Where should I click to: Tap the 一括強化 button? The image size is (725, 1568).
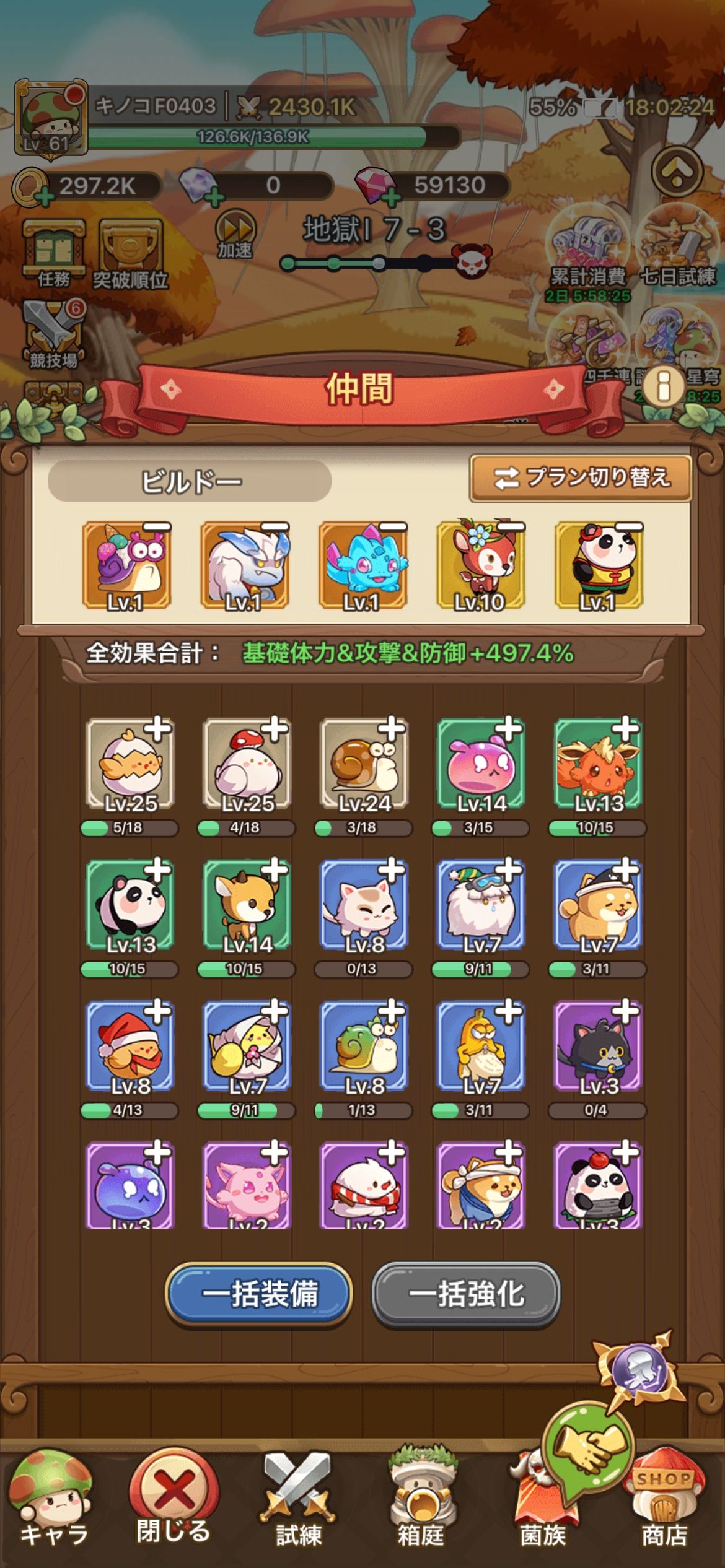pyautogui.click(x=466, y=1294)
